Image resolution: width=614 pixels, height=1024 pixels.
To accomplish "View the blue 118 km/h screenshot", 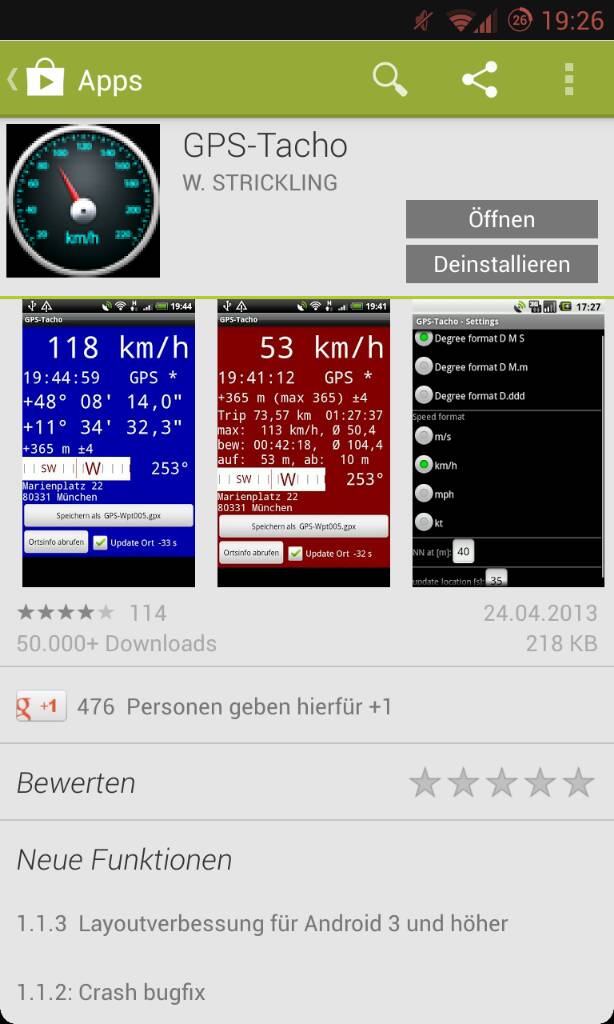I will (108, 442).
